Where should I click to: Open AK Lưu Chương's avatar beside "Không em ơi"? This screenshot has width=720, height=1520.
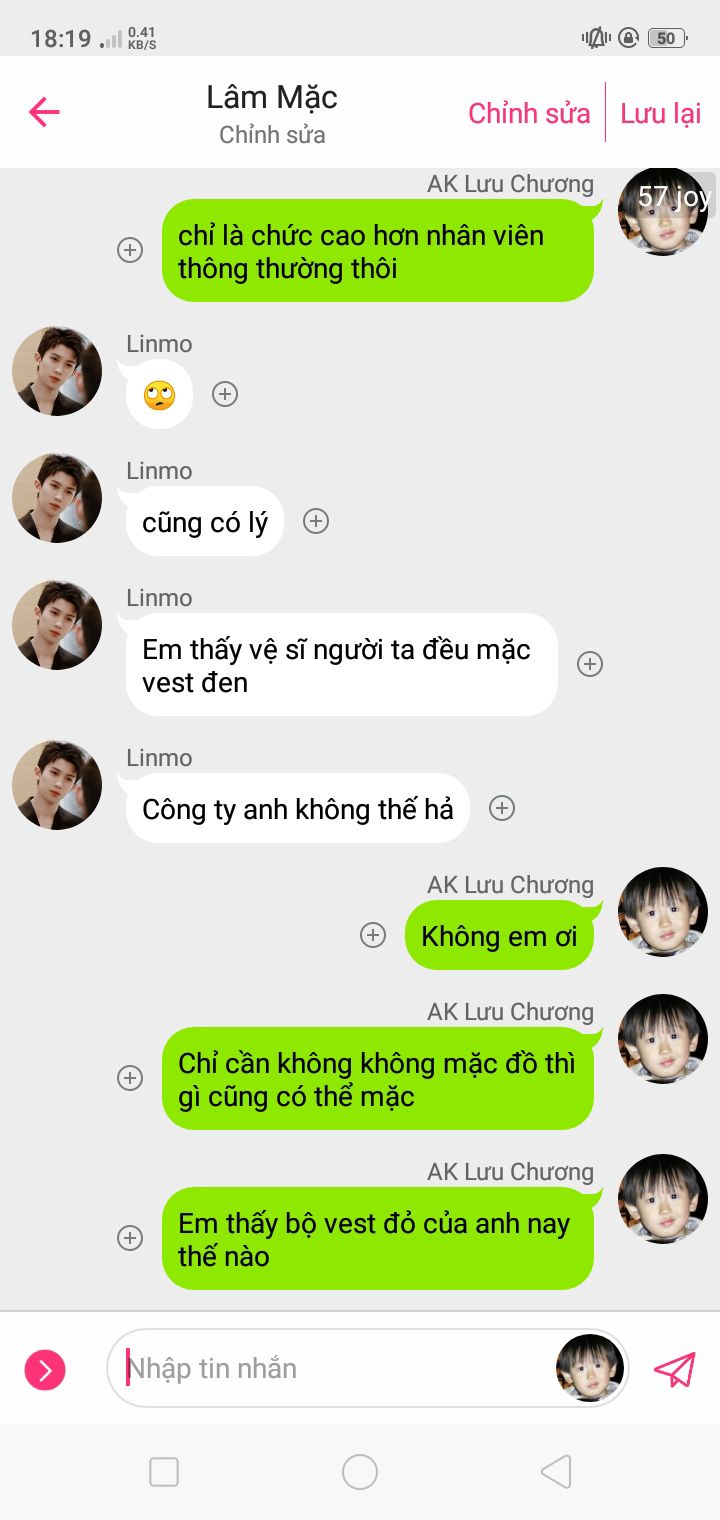(663, 912)
